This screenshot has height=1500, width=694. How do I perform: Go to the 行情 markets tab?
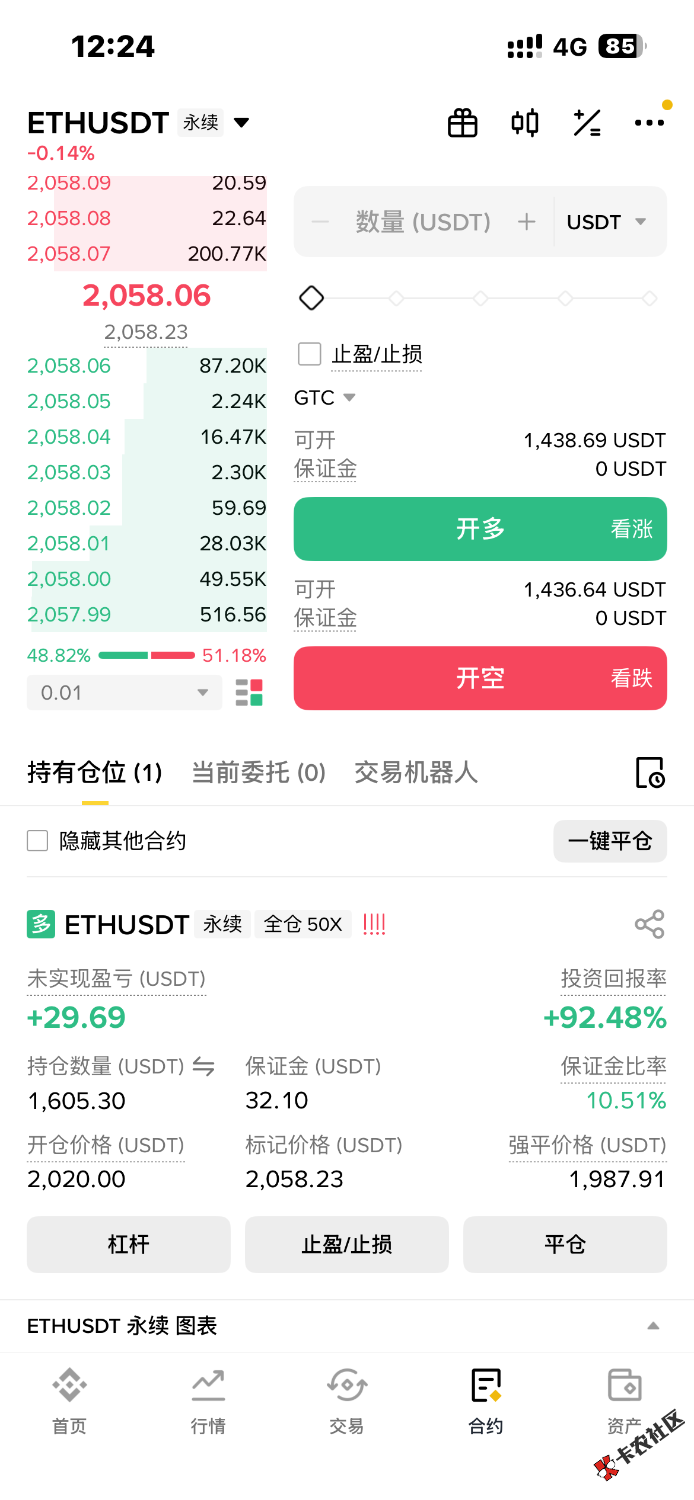208,1402
